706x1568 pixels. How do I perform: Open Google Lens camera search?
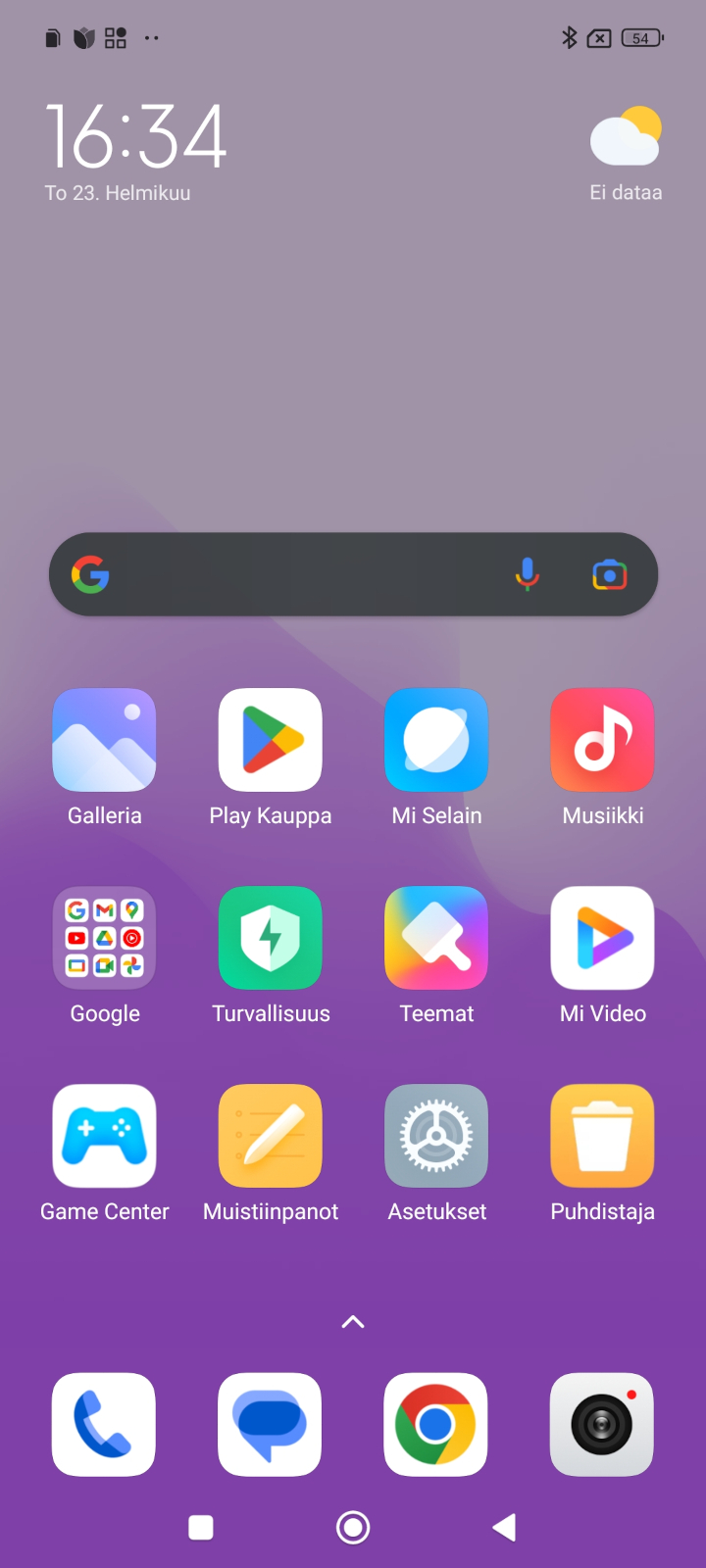[609, 575]
